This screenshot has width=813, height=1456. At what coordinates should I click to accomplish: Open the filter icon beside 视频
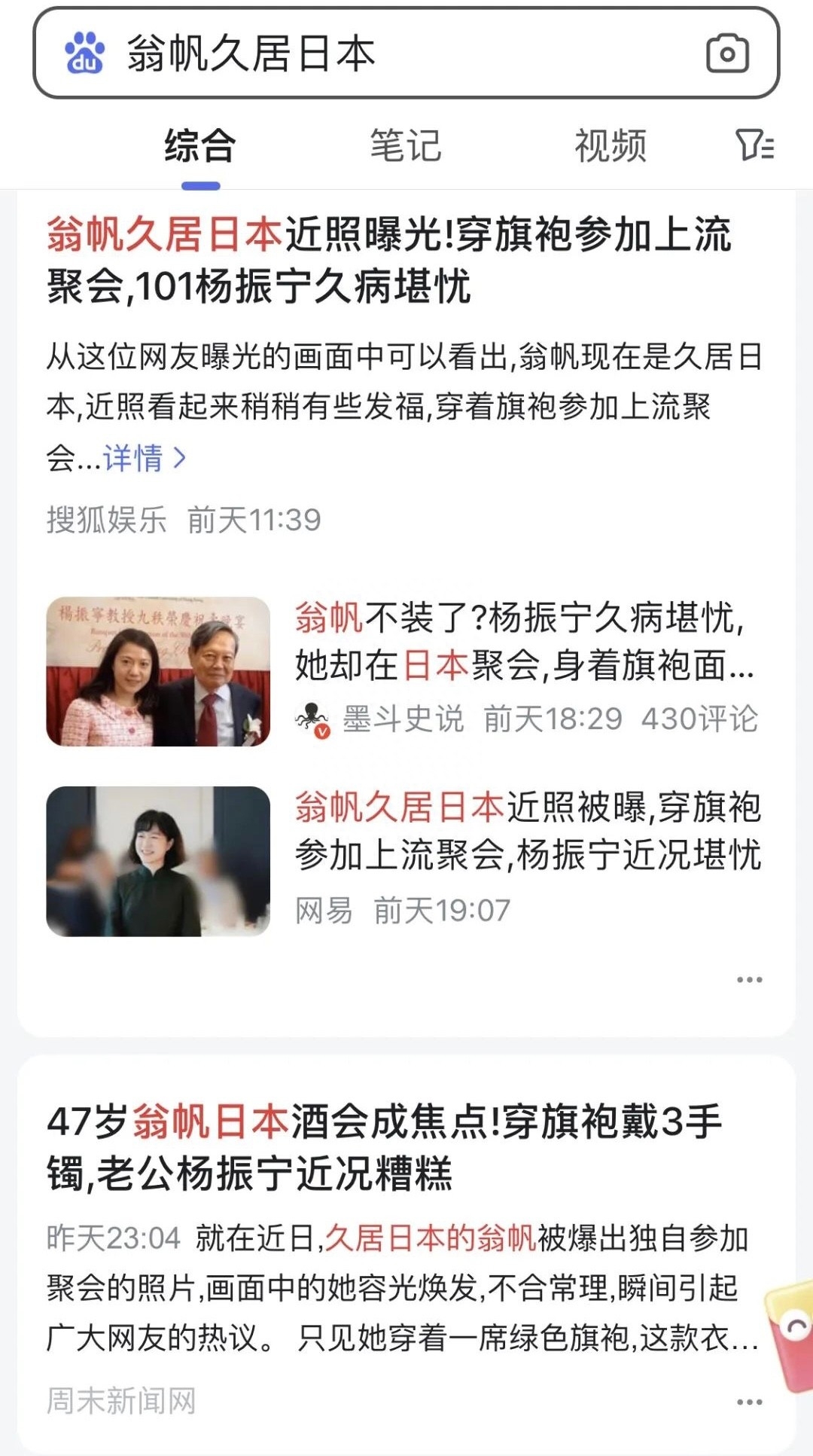pyautogui.click(x=754, y=145)
